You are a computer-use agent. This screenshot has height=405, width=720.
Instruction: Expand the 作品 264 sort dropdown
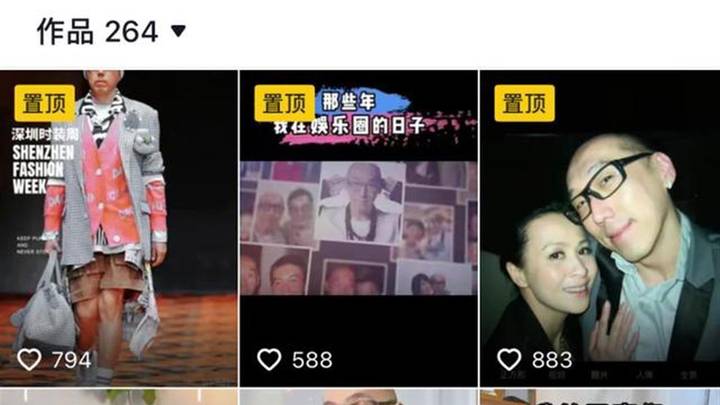(x=178, y=31)
